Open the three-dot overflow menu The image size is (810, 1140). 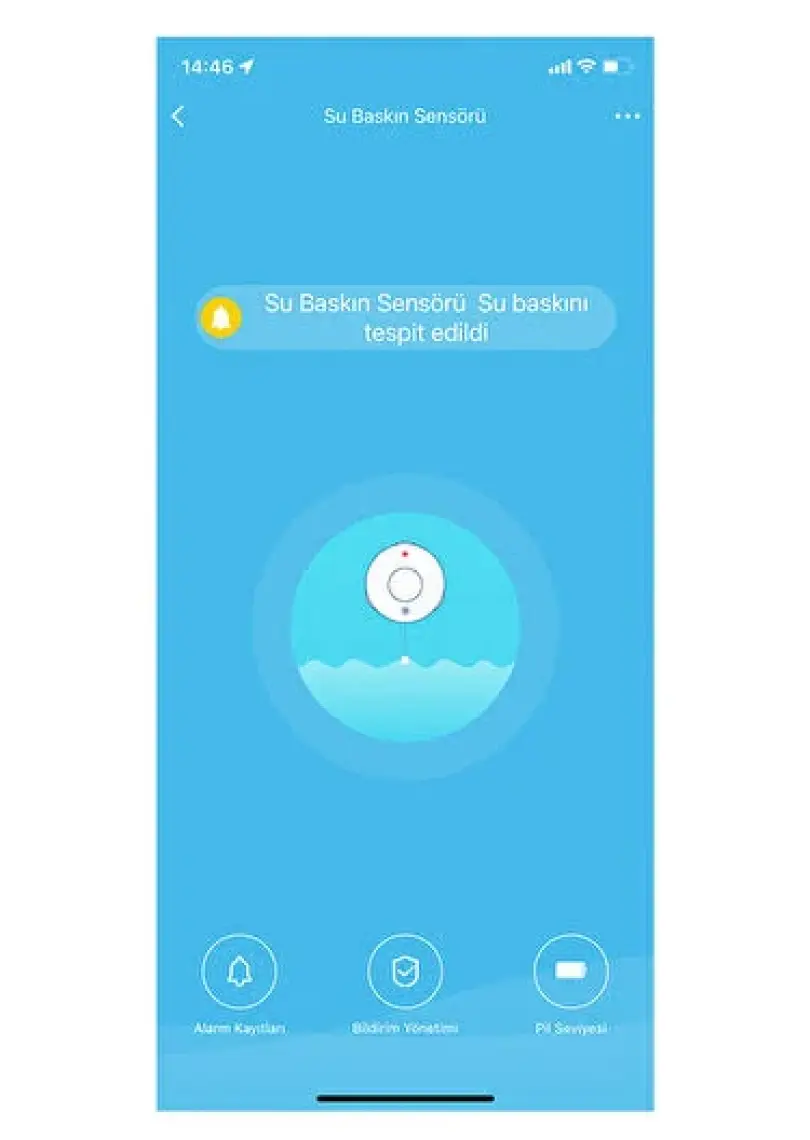627,116
